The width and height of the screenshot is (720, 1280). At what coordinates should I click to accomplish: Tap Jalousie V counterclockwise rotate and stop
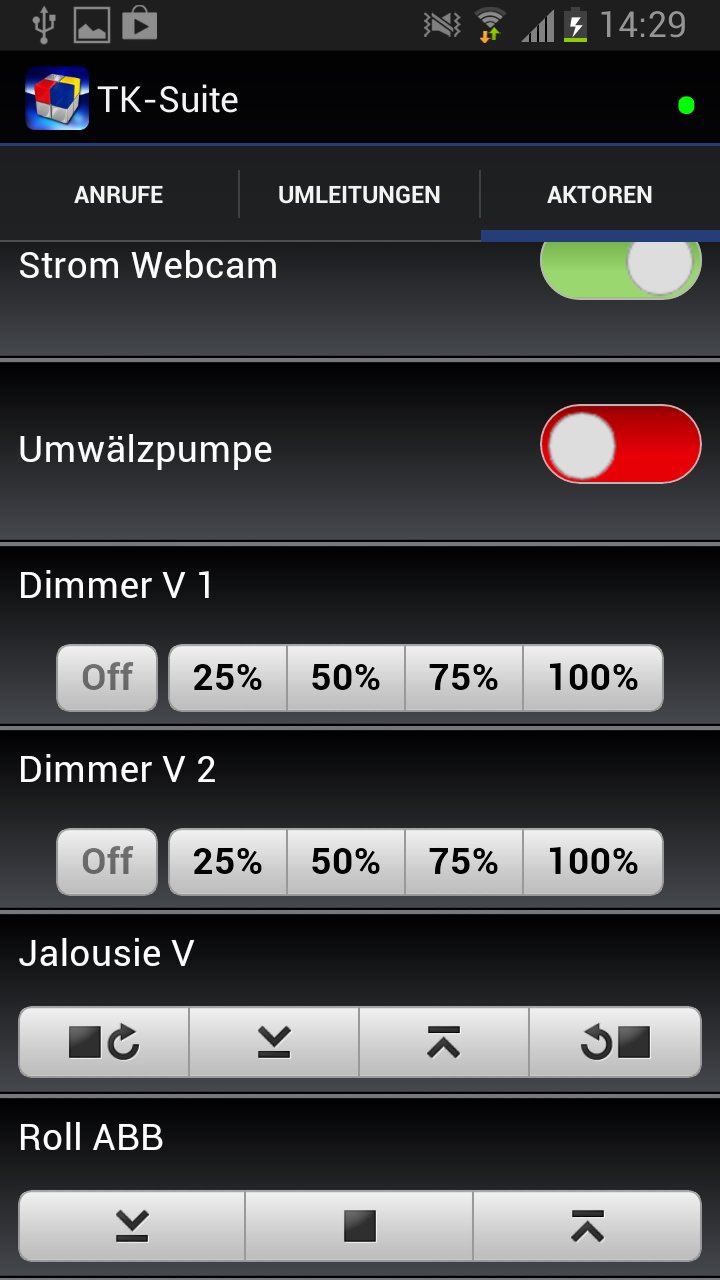(x=615, y=1042)
